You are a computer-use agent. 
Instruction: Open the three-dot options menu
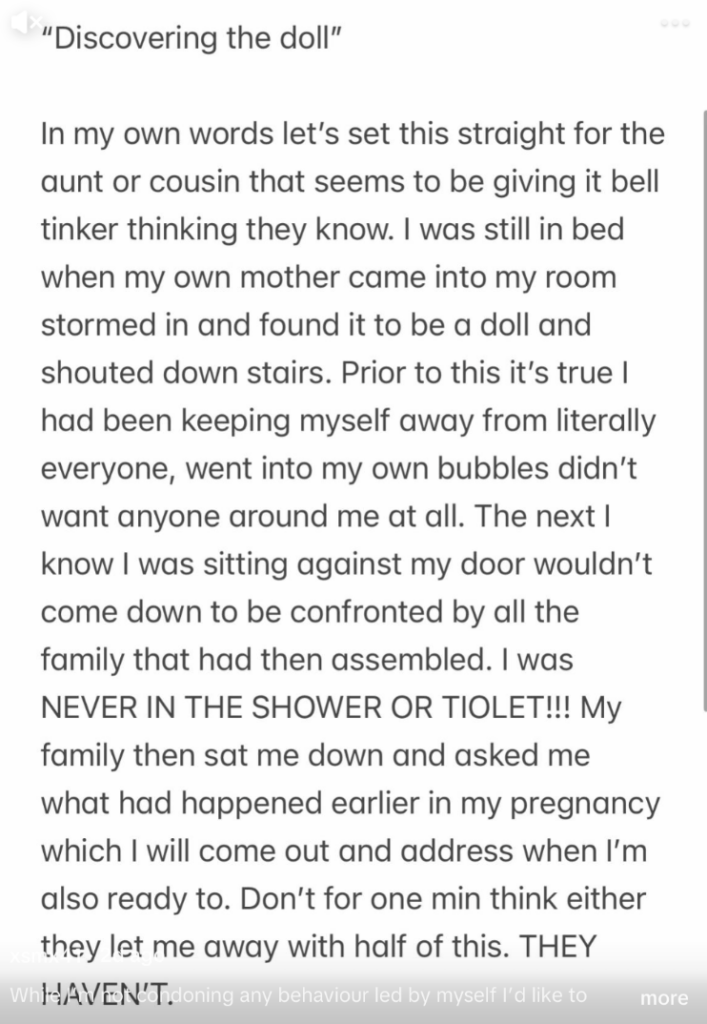pos(674,22)
